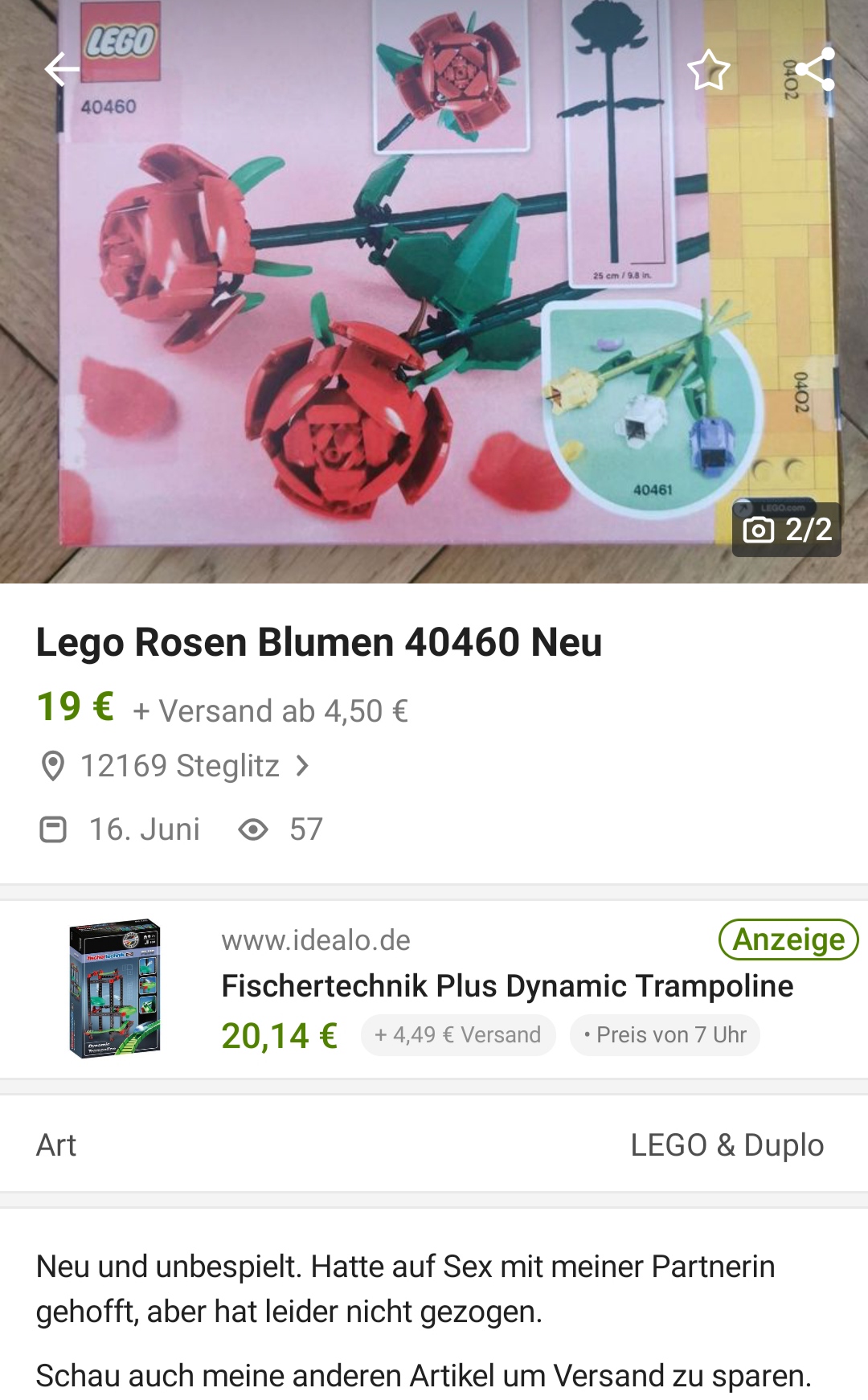Open location 12169 Steglitz
The image size is (868, 1400).
pos(180,766)
